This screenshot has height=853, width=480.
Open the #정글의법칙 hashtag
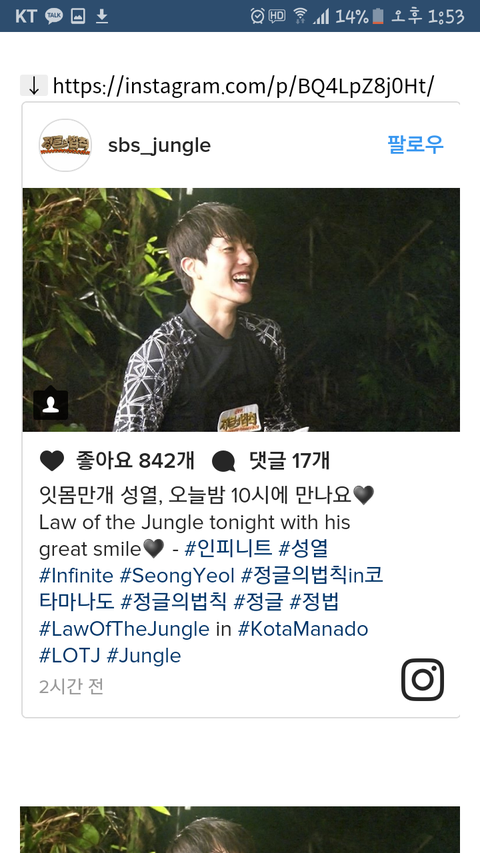(173, 602)
